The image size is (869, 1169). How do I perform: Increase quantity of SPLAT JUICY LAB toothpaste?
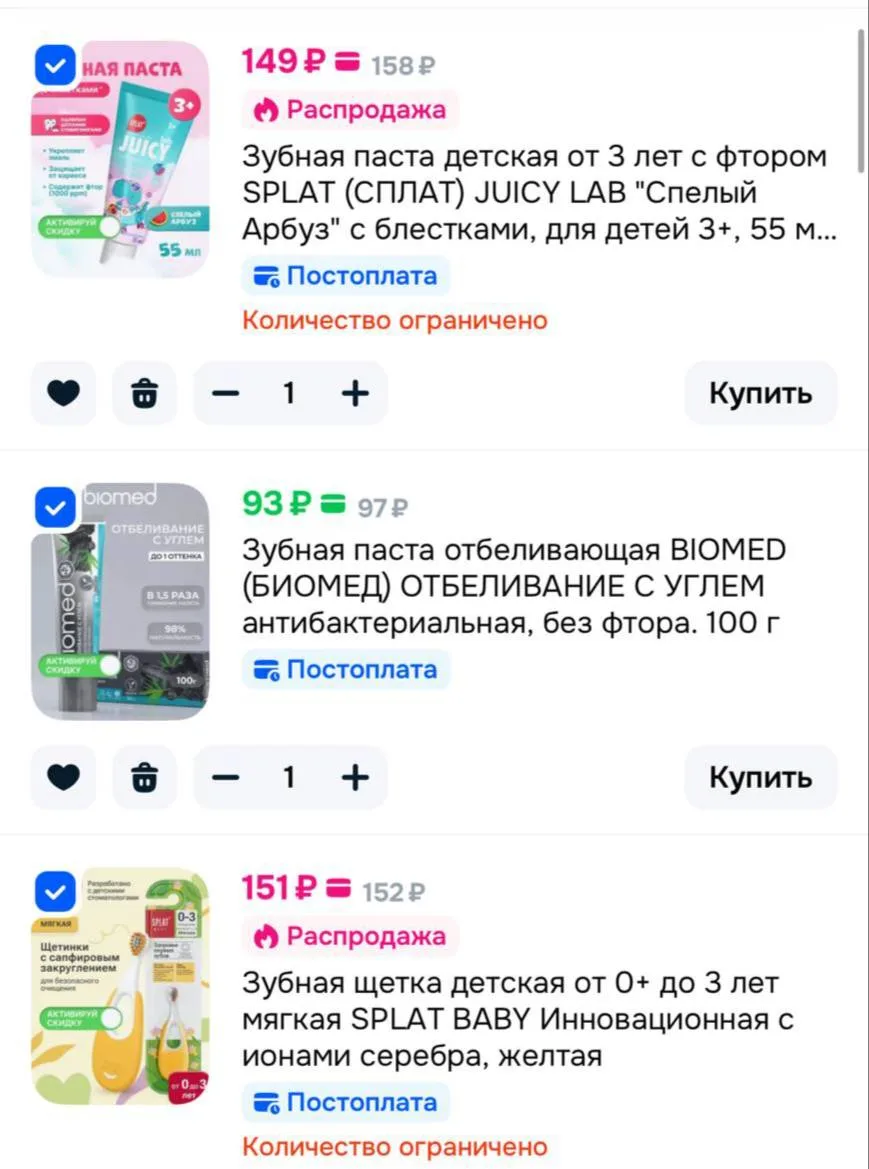[x=356, y=393]
